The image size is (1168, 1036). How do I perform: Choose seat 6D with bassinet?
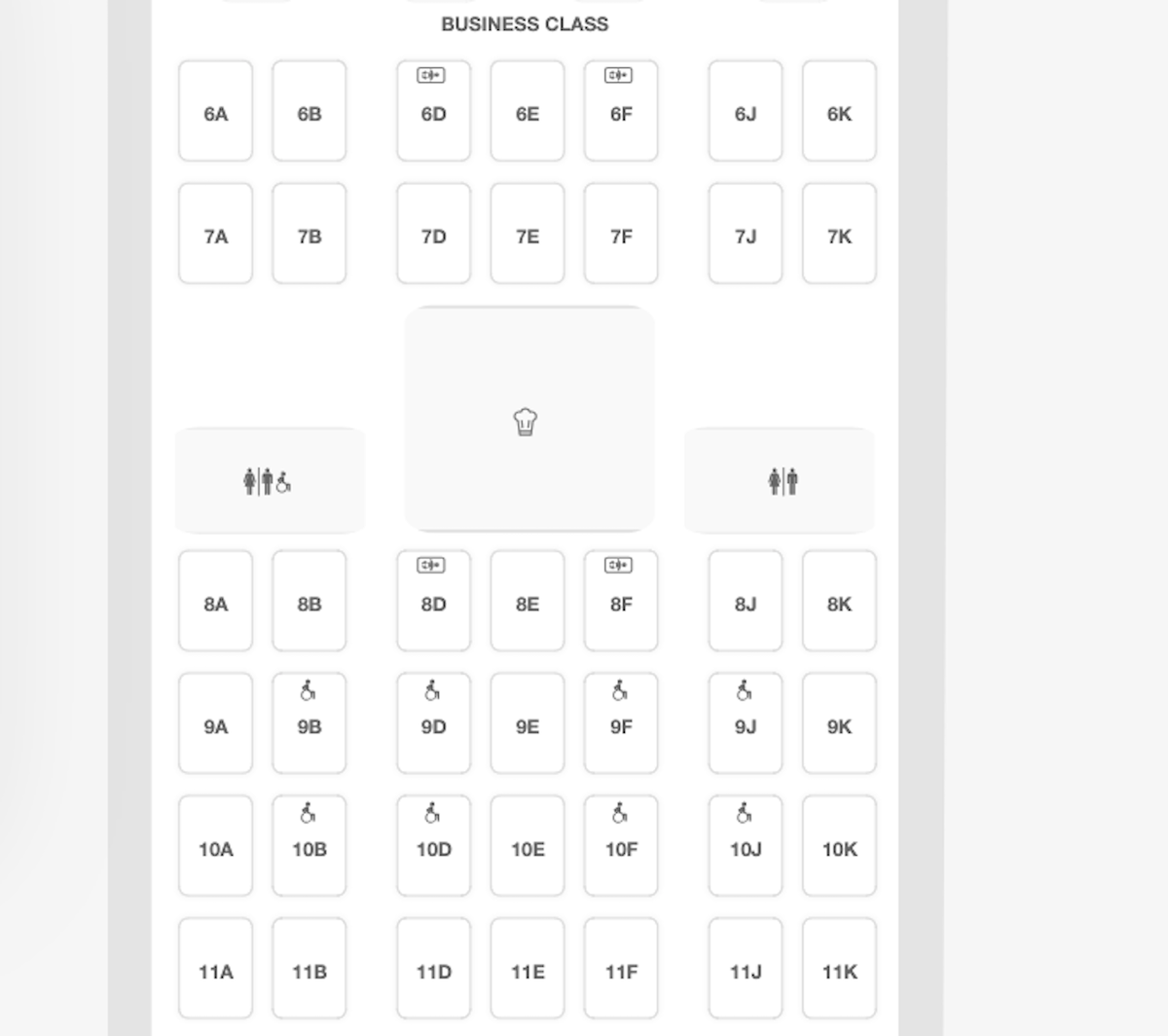click(x=433, y=111)
